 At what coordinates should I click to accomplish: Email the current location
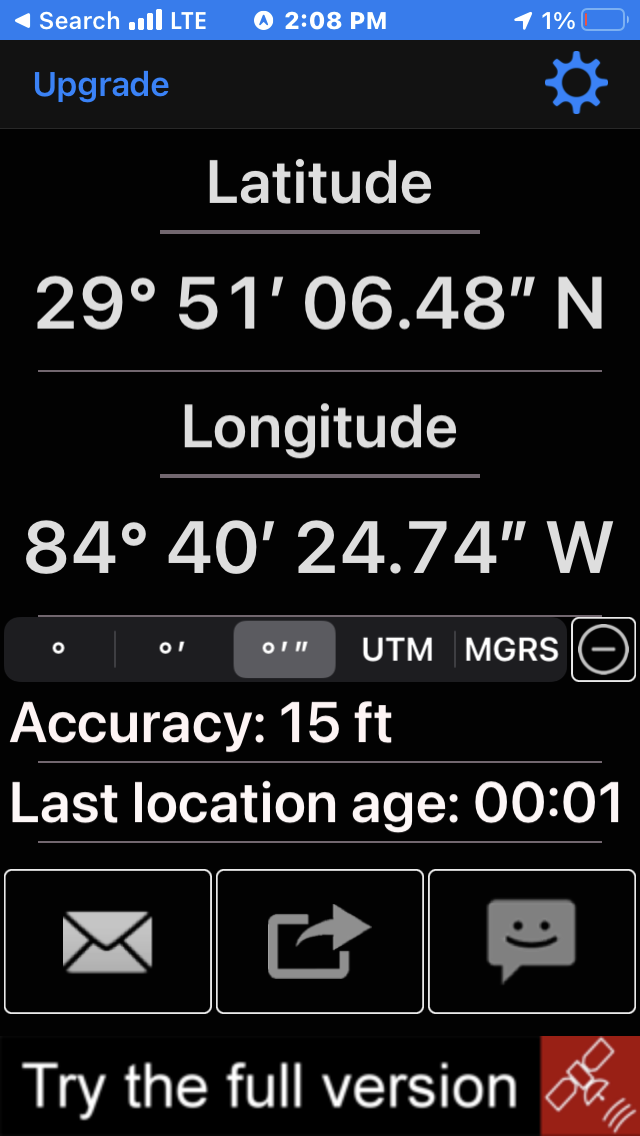tap(108, 941)
